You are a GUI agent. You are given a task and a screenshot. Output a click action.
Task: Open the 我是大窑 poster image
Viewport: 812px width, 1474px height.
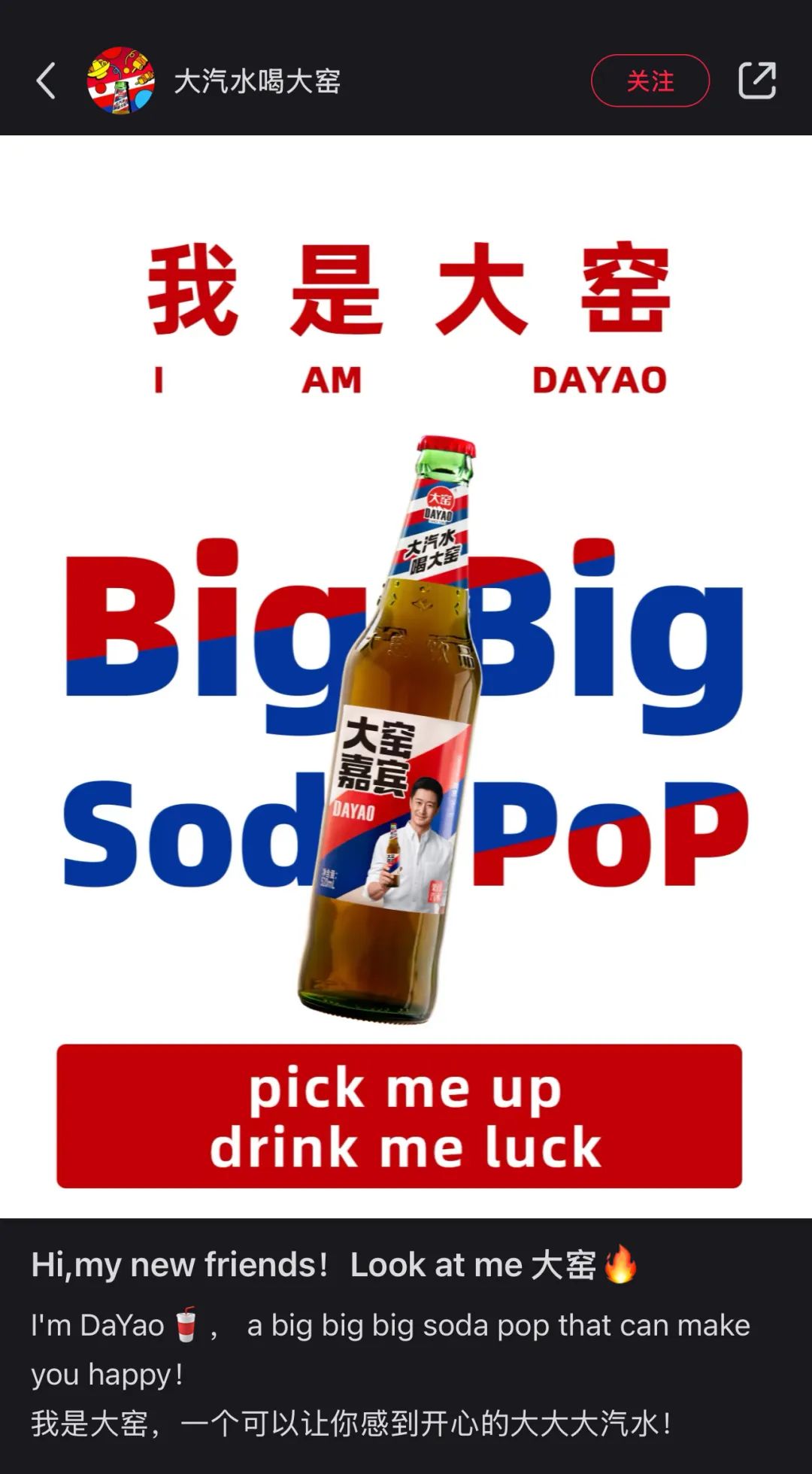[406, 677]
